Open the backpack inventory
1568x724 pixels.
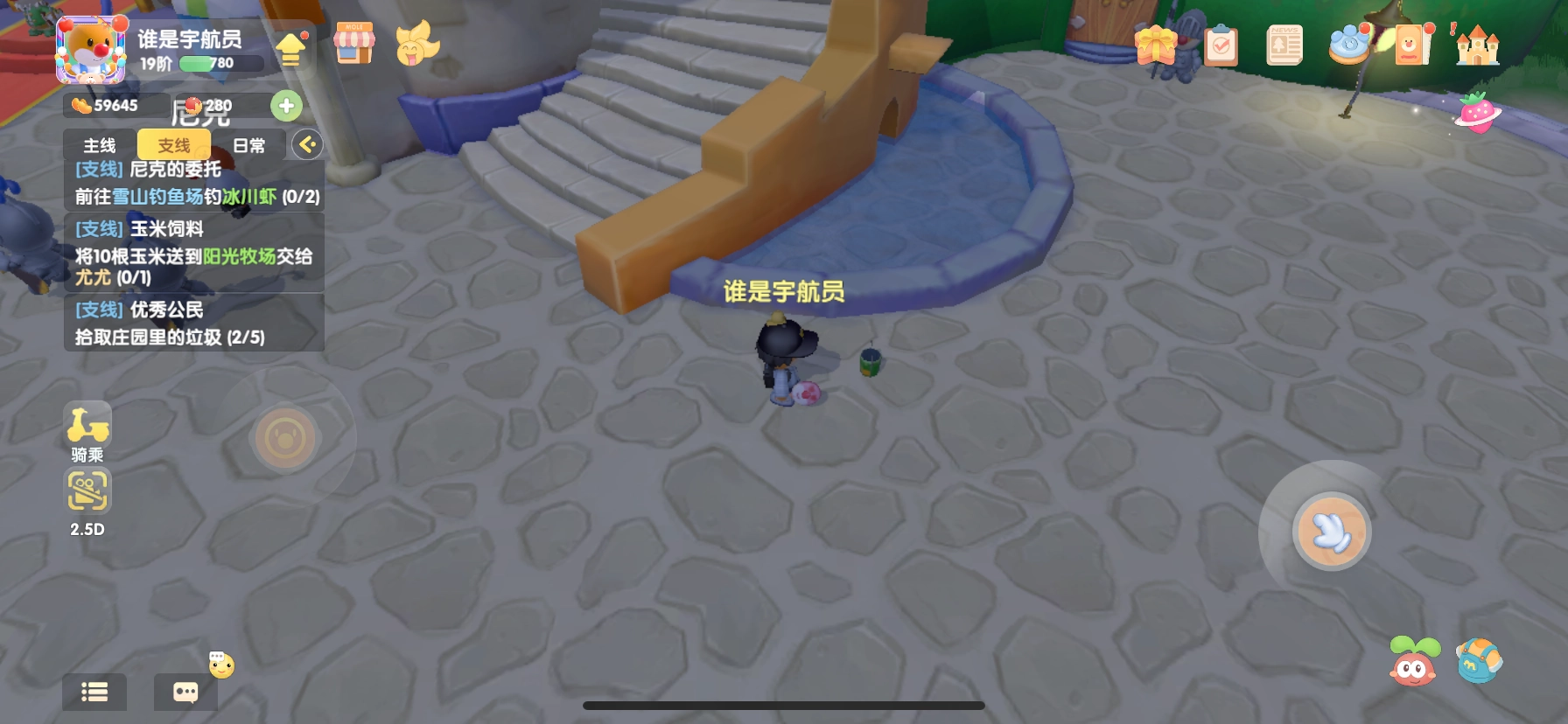point(1479,662)
